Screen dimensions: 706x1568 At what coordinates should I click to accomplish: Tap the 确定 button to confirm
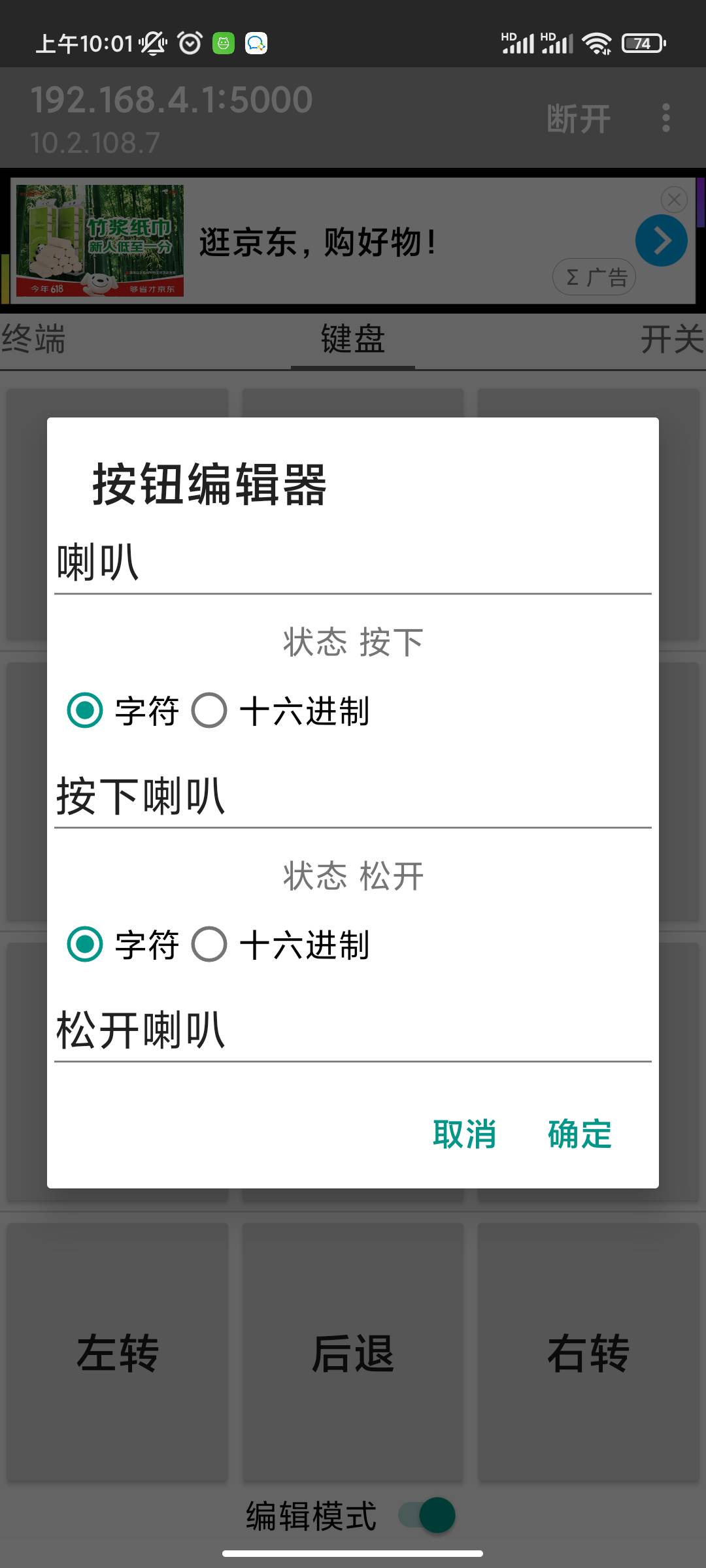tap(579, 1134)
